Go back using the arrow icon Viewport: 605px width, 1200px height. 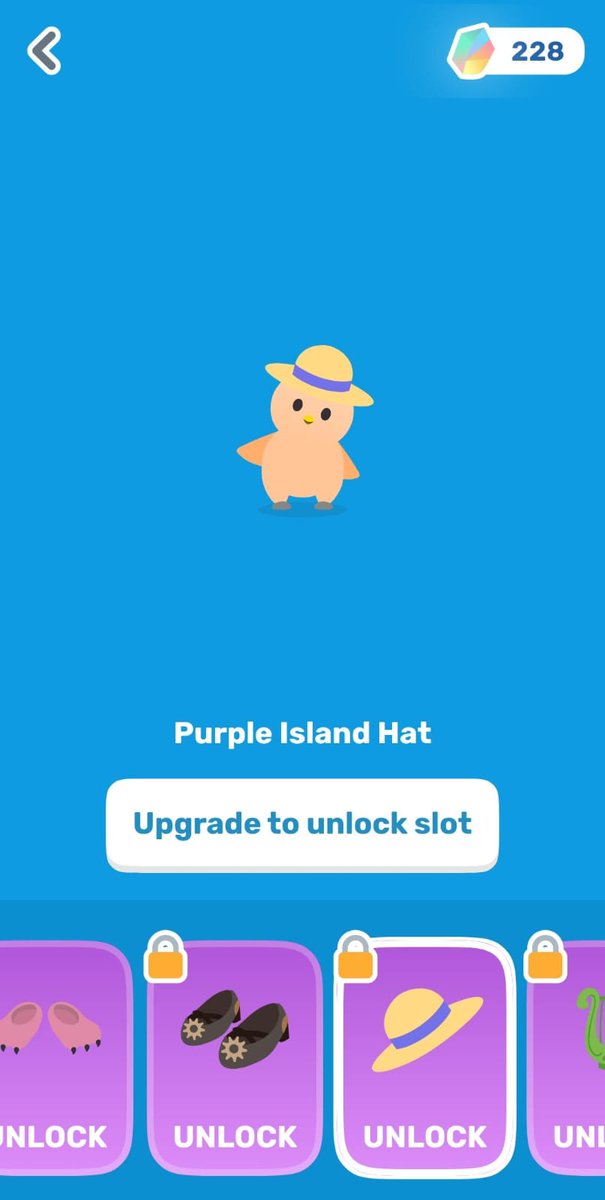[x=45, y=50]
